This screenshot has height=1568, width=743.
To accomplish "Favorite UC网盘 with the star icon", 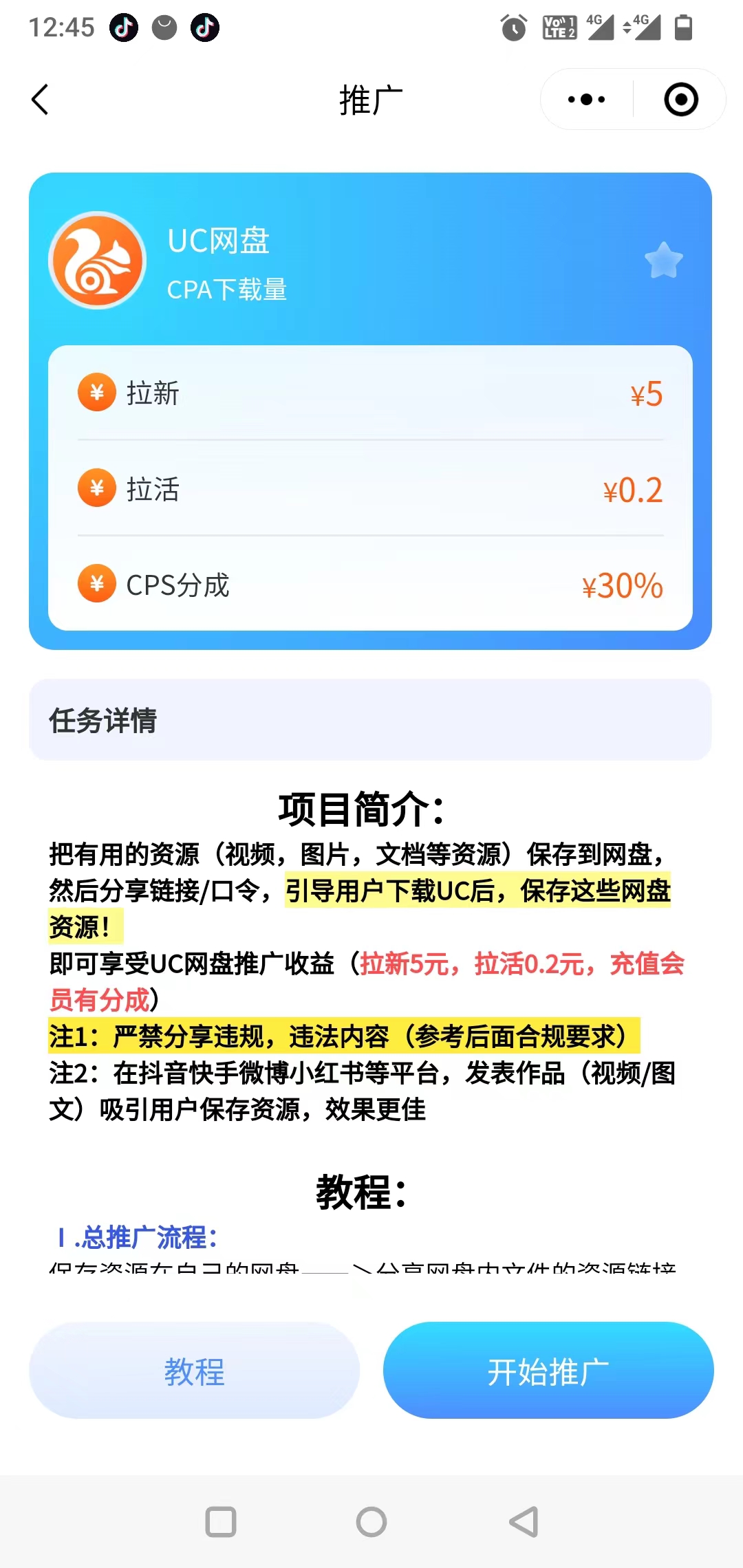I will 663,261.
